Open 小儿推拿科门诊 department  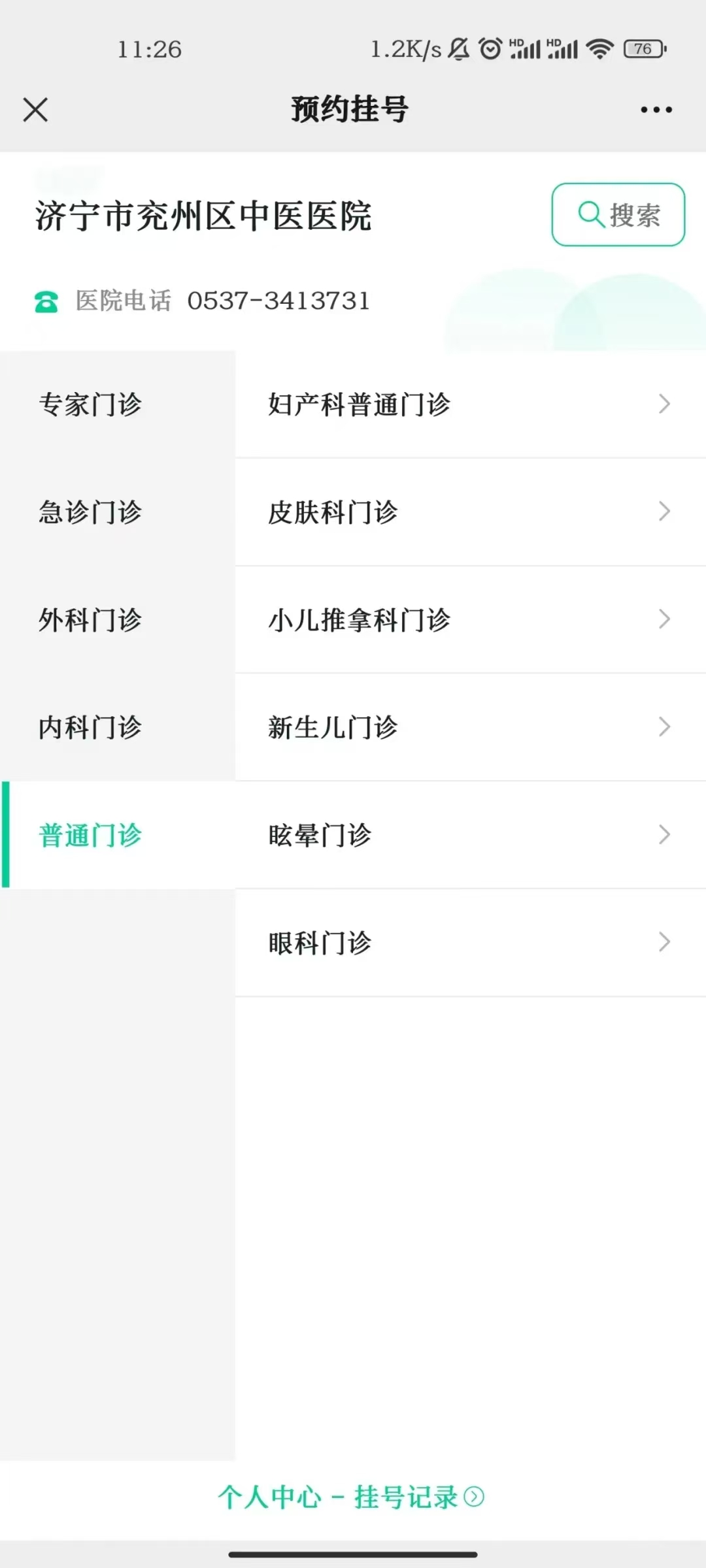click(x=471, y=619)
